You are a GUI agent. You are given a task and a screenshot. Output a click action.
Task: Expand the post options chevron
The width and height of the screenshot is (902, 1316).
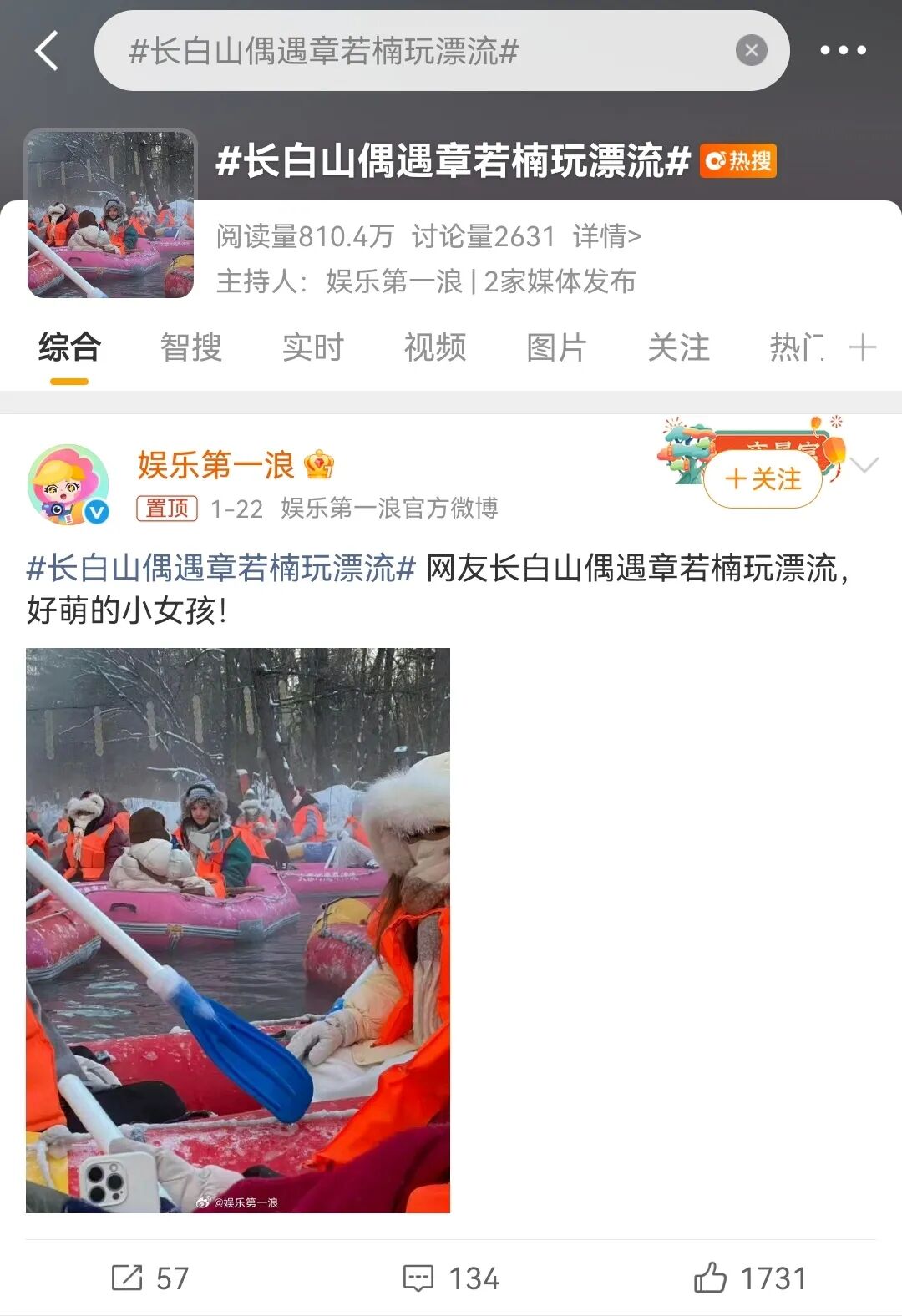pos(866,465)
